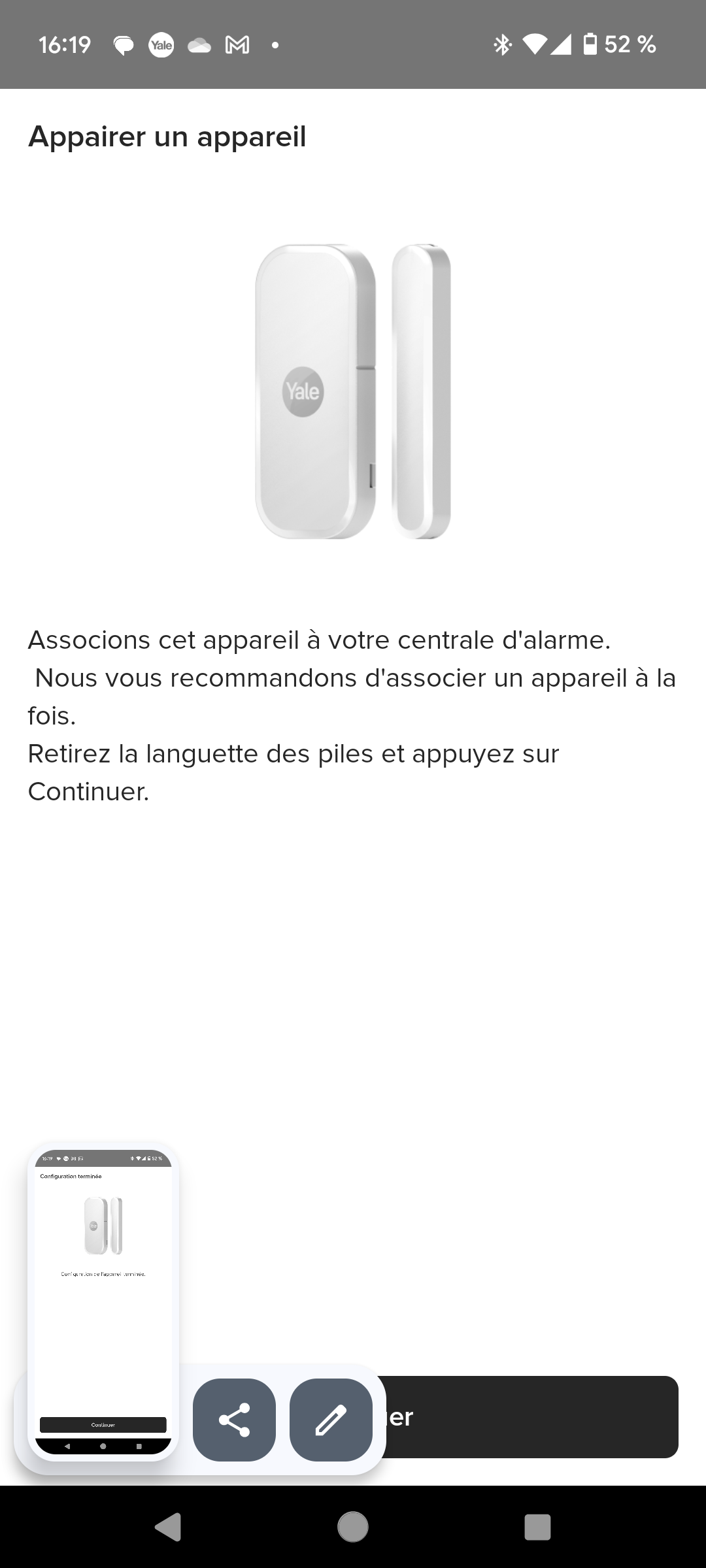This screenshot has width=706, height=1568.
Task: Go back with the system back button
Action: coord(168,1527)
